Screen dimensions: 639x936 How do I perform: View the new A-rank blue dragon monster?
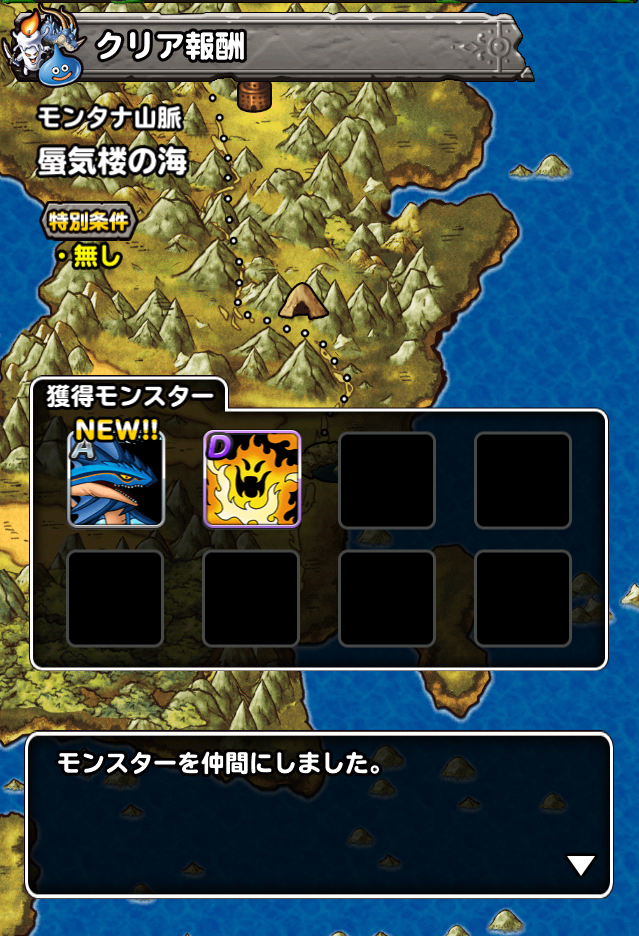coord(116,479)
